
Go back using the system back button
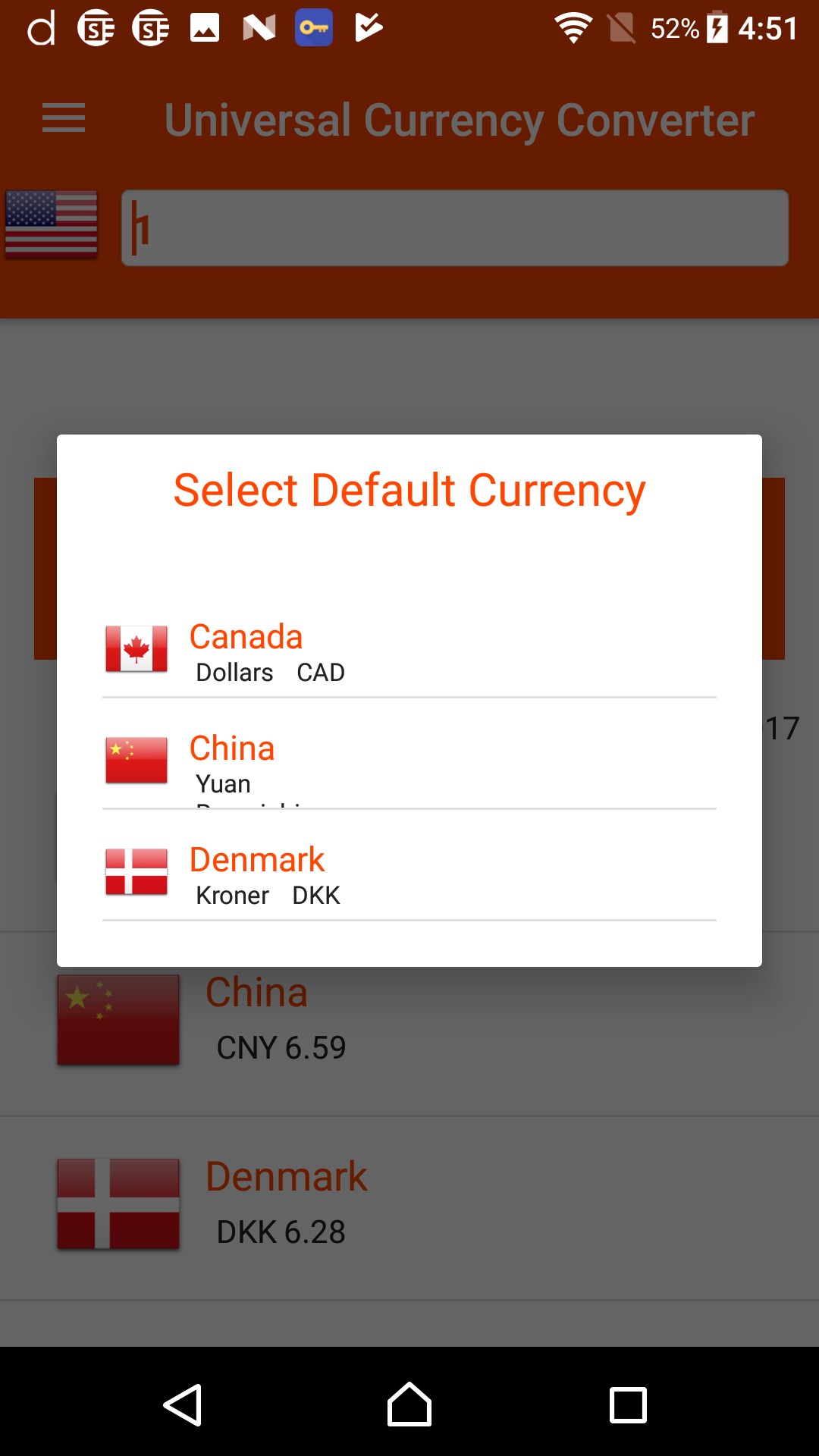pyautogui.click(x=183, y=1405)
